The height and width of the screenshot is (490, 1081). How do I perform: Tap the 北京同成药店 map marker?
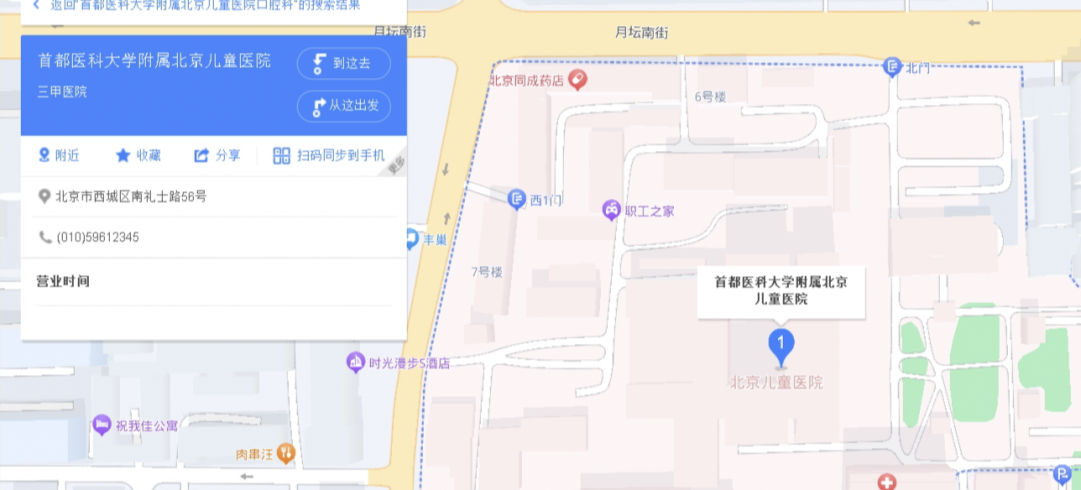coord(577,80)
